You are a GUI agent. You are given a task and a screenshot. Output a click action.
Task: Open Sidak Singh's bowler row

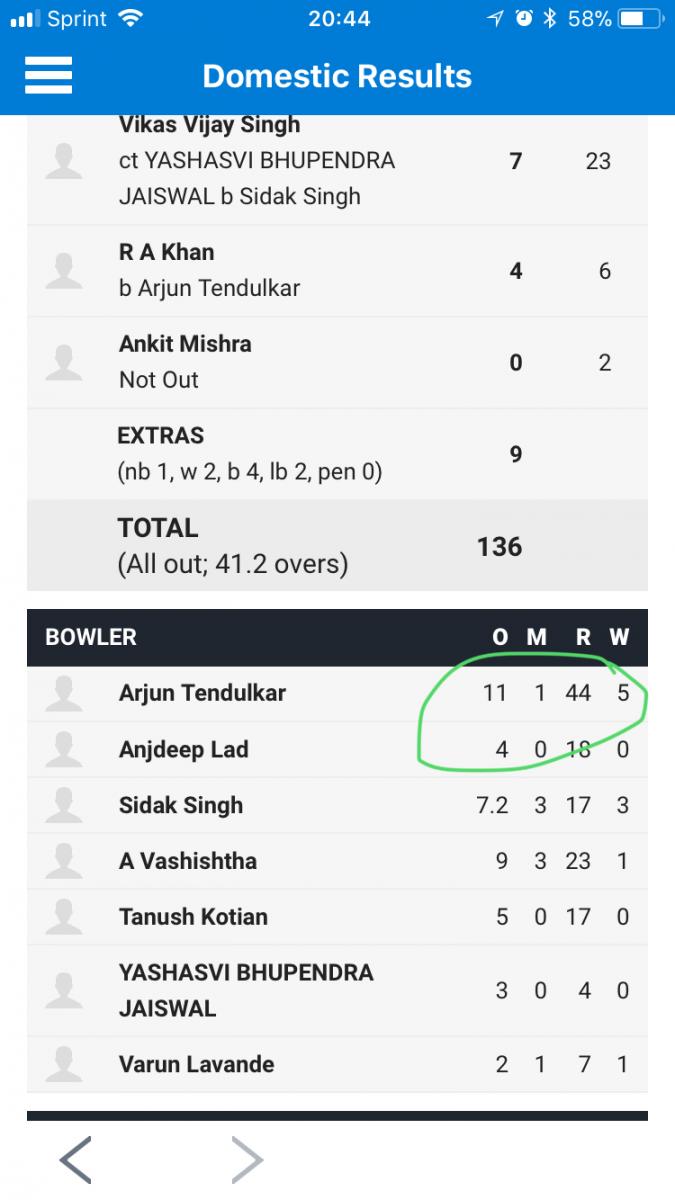[x=337, y=805]
